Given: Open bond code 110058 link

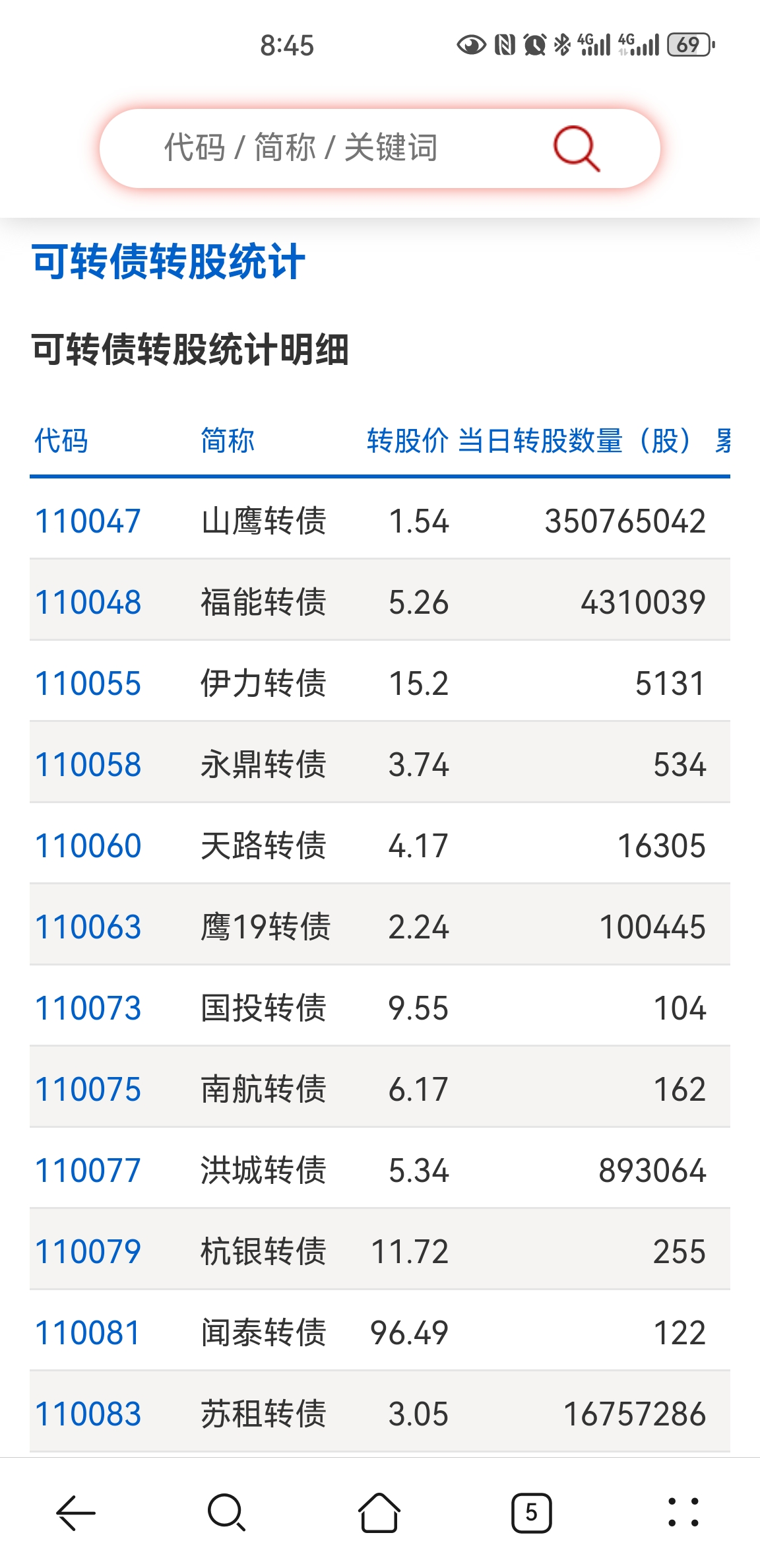Looking at the screenshot, I should point(88,765).
